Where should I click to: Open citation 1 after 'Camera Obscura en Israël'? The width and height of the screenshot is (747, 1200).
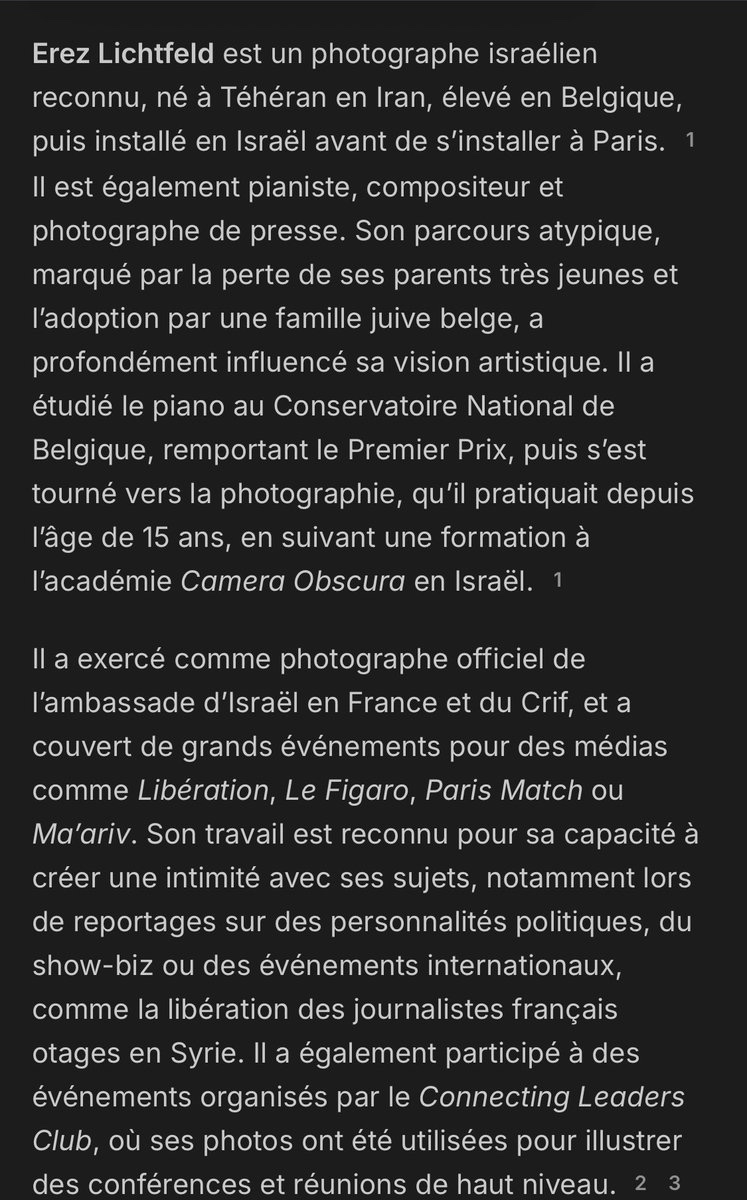[x=557, y=581]
